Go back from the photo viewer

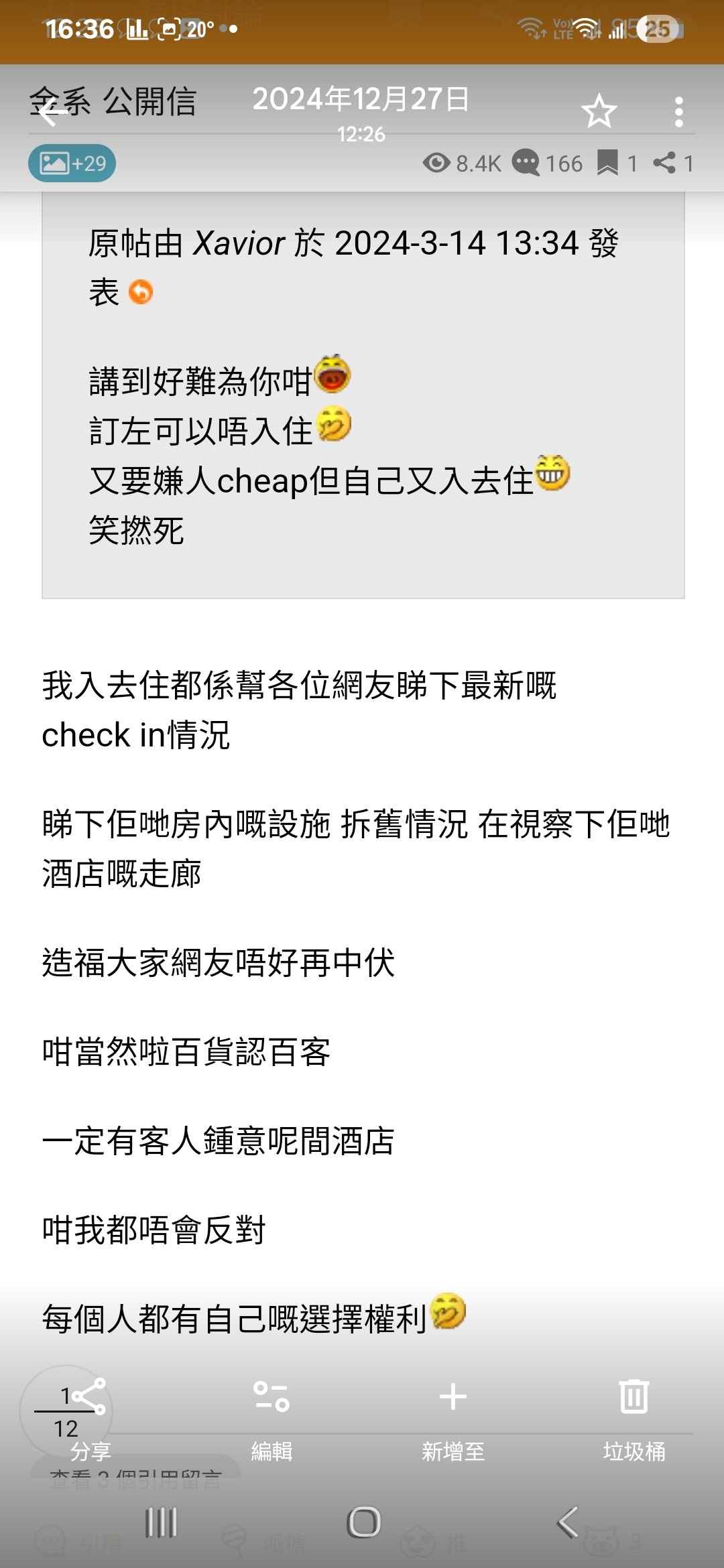pos(52,111)
